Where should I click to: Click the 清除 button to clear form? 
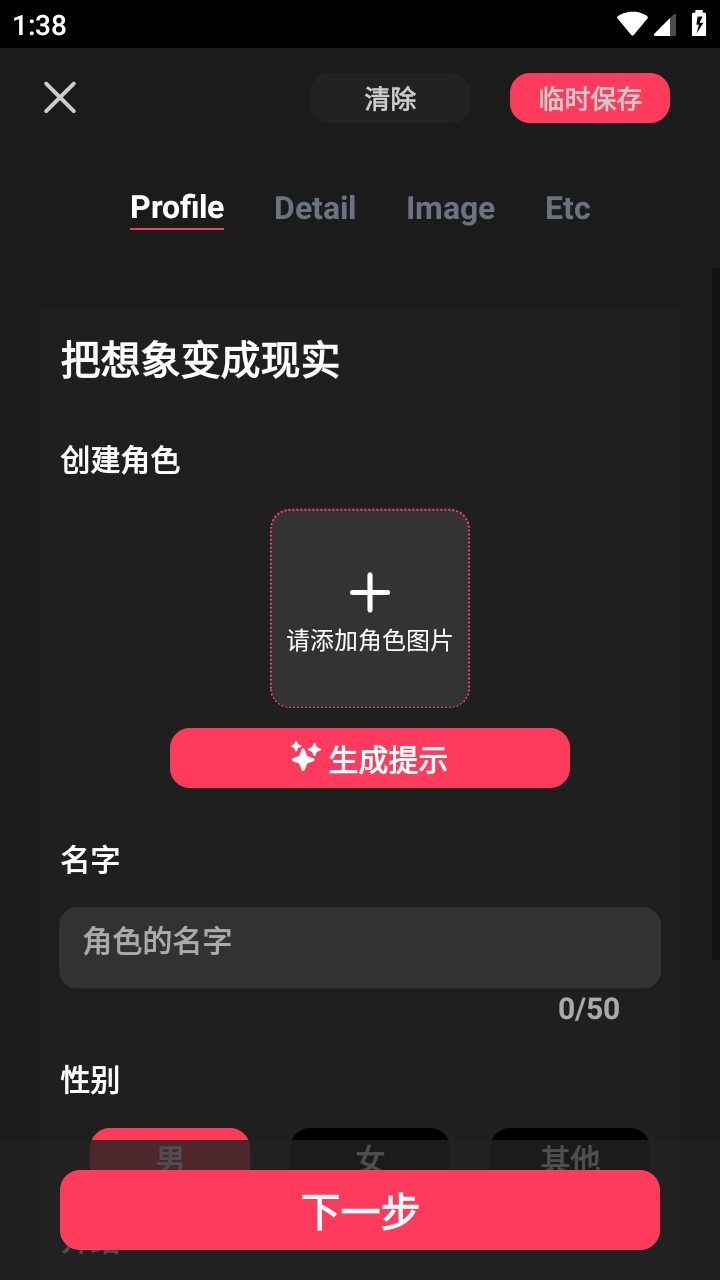tap(389, 97)
